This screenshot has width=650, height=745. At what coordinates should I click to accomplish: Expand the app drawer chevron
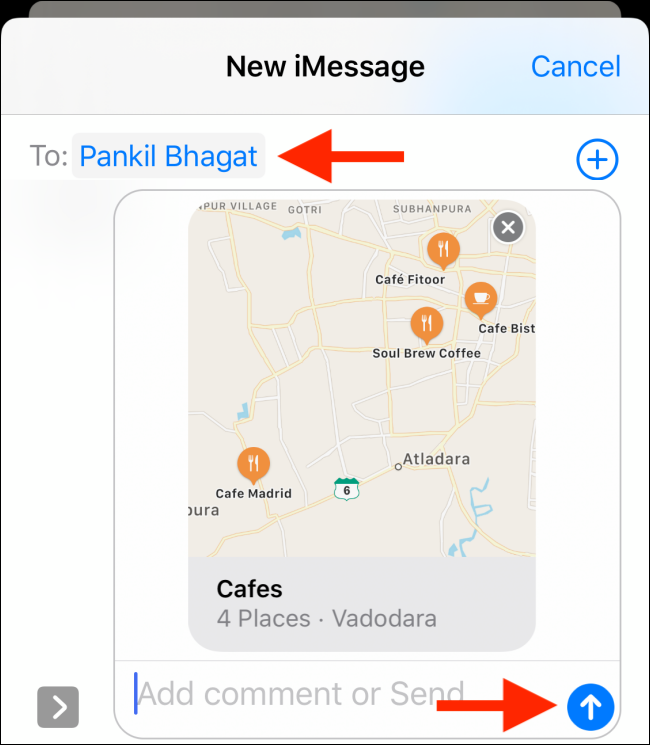click(x=58, y=707)
